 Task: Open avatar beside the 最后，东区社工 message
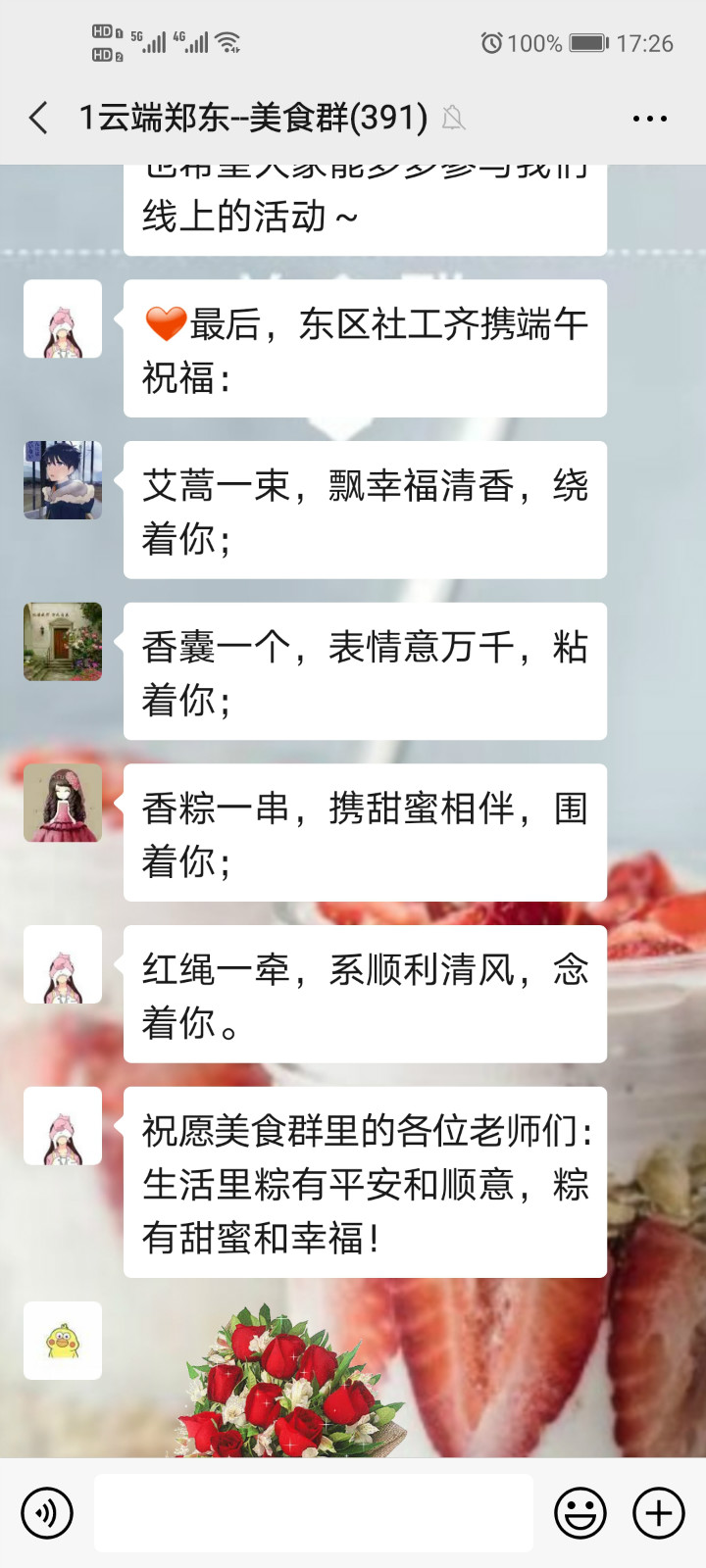(x=63, y=318)
